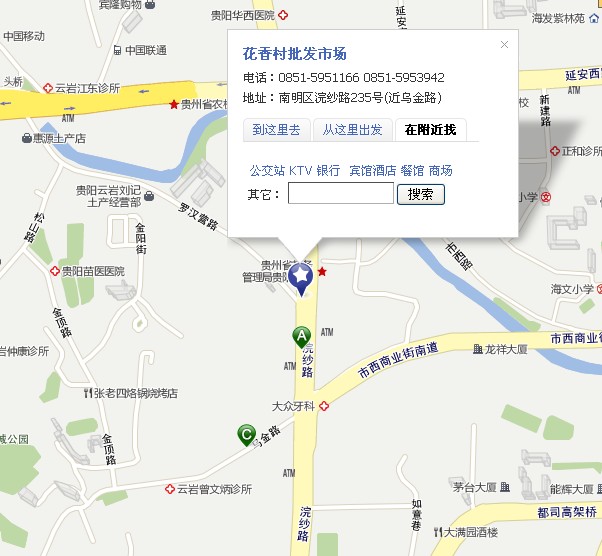
Task: Tap the blue star location marker
Action: click(x=301, y=277)
